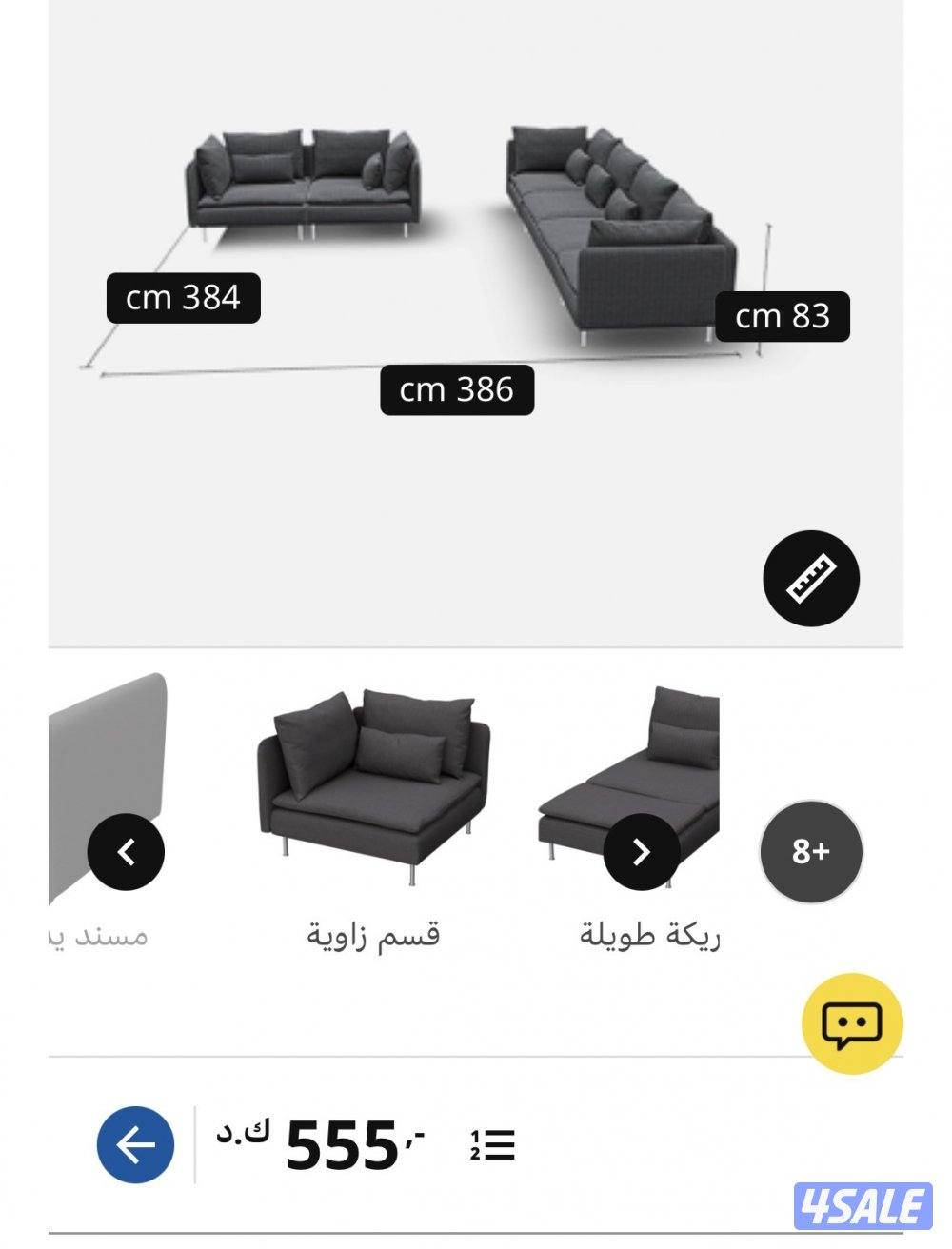Expand next thumbnails using the right chevron

click(640, 850)
